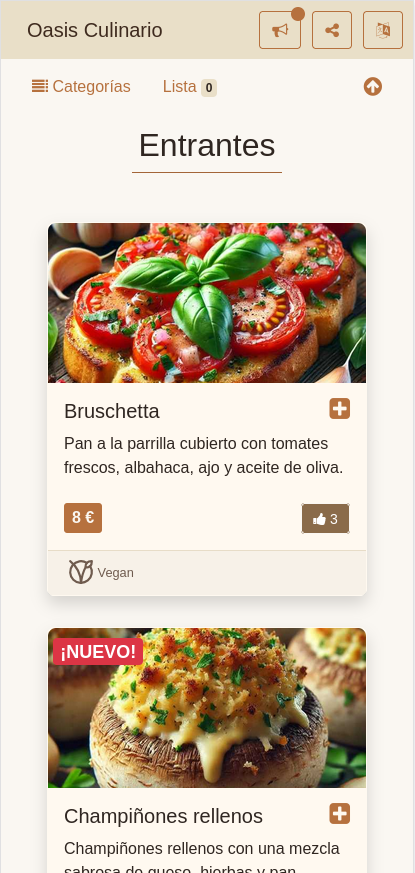View the Lista with 0 items
Viewport: 415px width, 873px height.
[189, 87]
